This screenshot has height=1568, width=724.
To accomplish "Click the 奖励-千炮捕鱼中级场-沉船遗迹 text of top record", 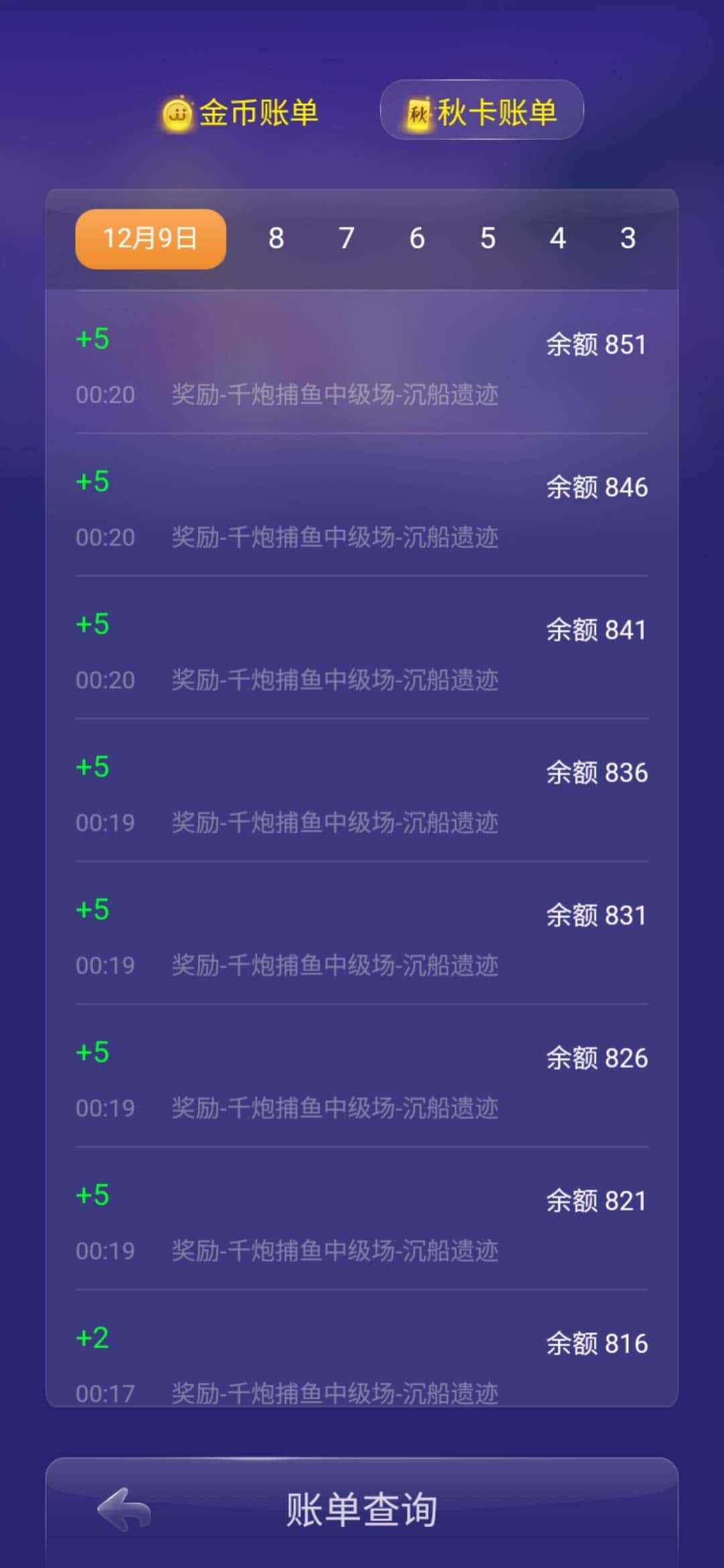I will tap(334, 395).
